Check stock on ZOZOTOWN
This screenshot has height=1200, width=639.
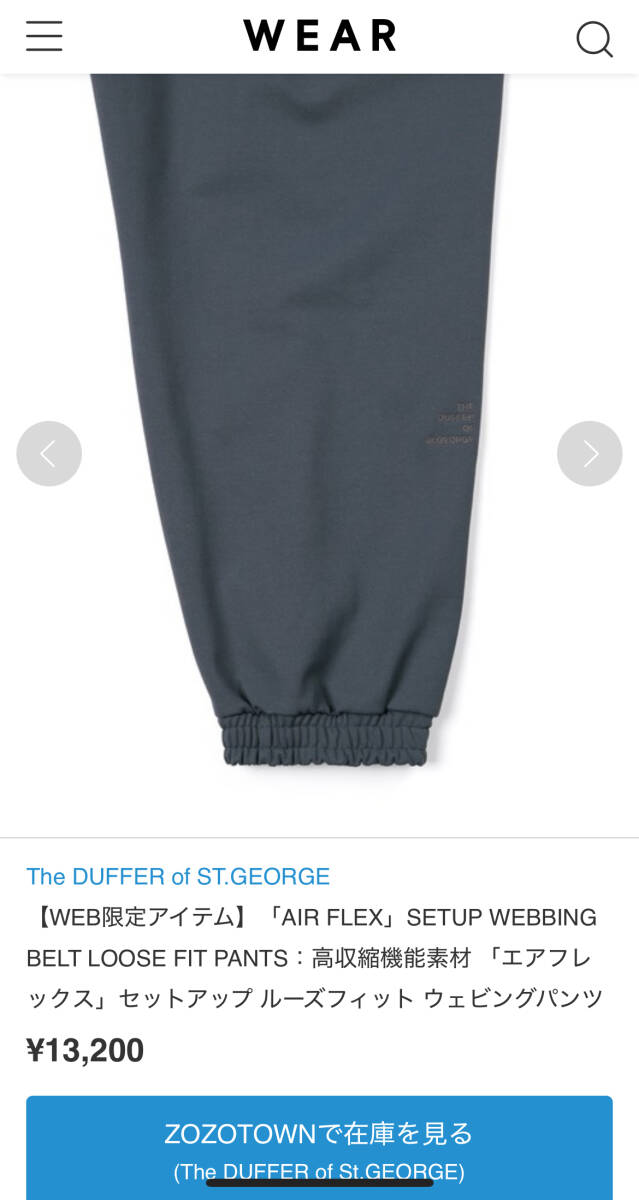pos(319,1146)
